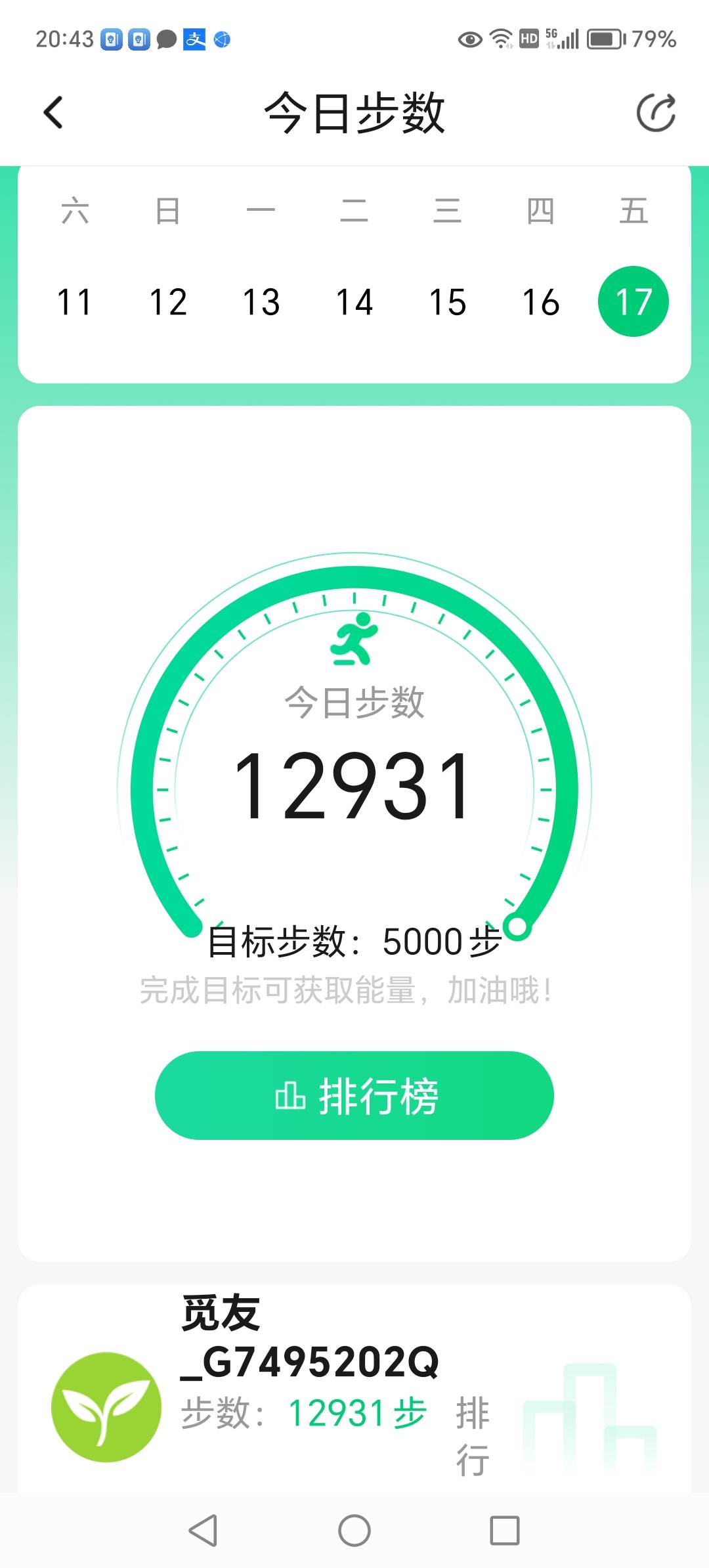709x1568 pixels.
Task: Select day 17 in the week calendar
Action: click(x=634, y=301)
